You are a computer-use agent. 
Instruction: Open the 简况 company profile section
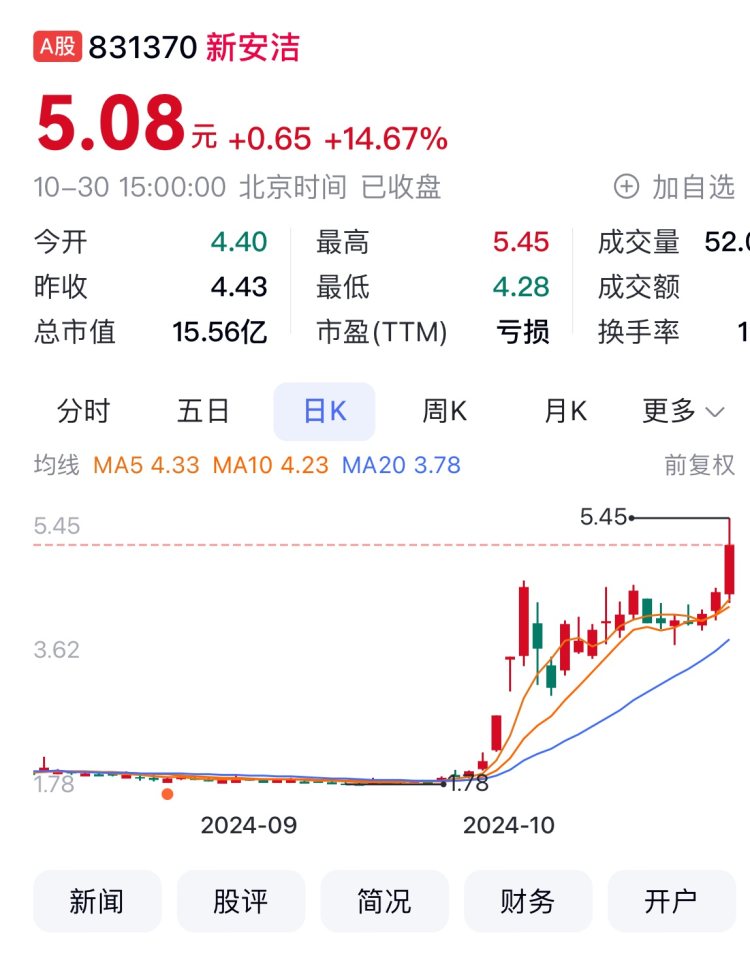pos(384,901)
